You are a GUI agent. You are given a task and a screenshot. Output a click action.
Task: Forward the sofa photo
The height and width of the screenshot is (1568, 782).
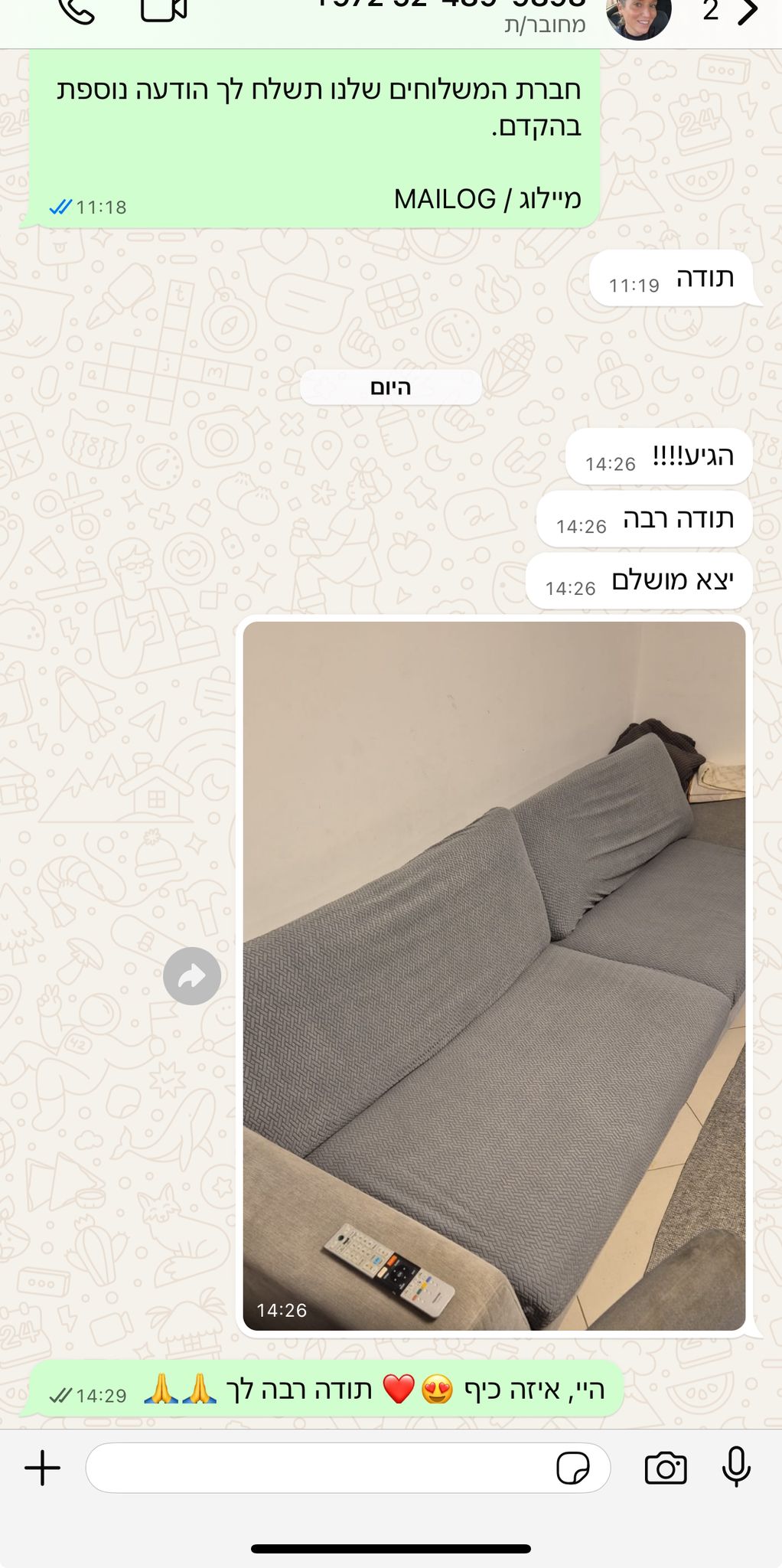(192, 976)
